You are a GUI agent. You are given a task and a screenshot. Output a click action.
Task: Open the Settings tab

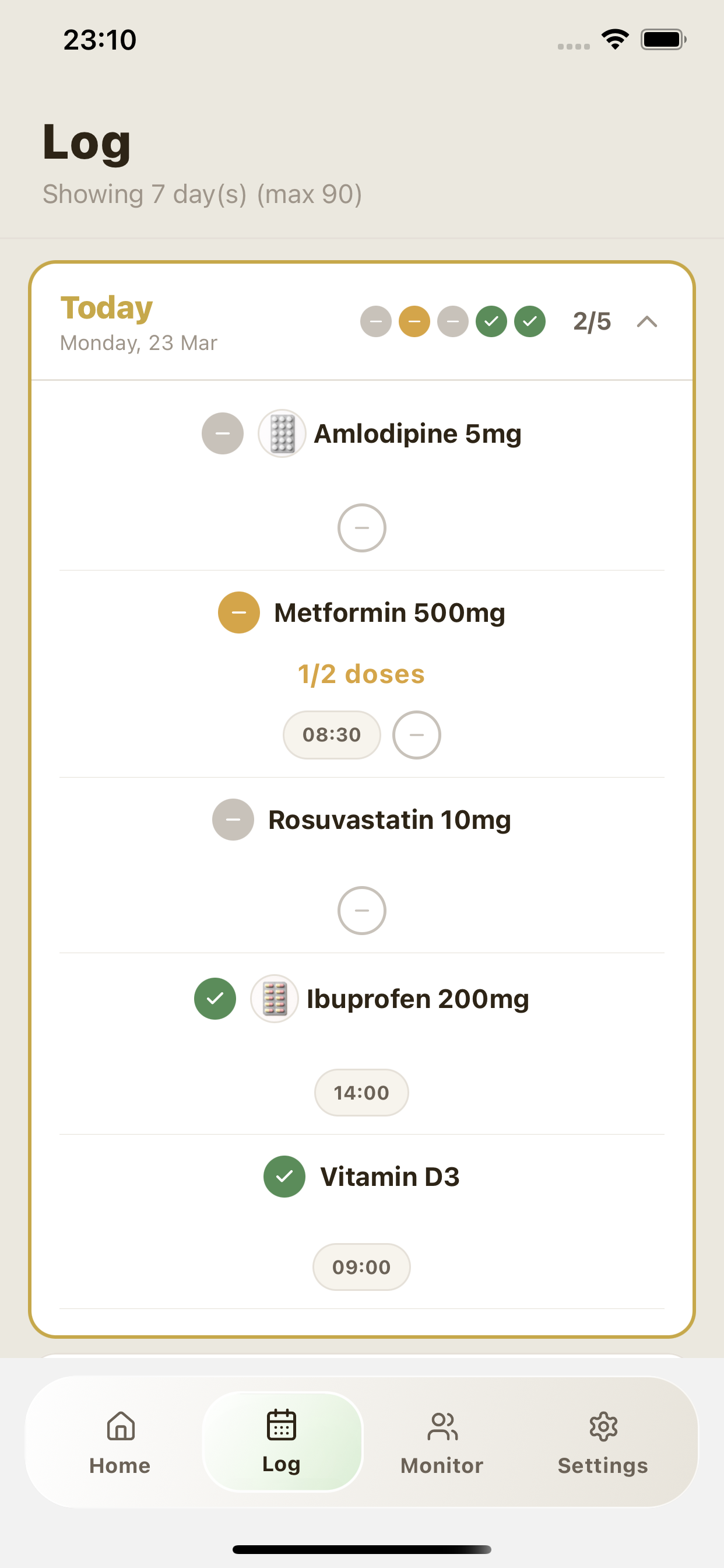click(603, 1441)
